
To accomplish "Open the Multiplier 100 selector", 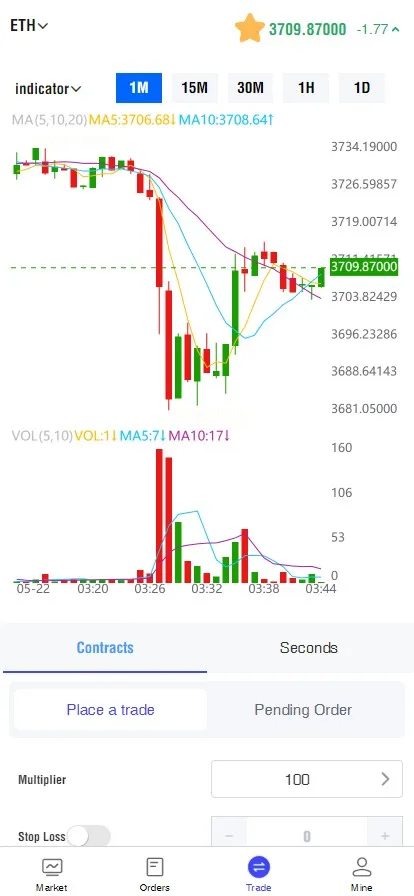I will (307, 779).
